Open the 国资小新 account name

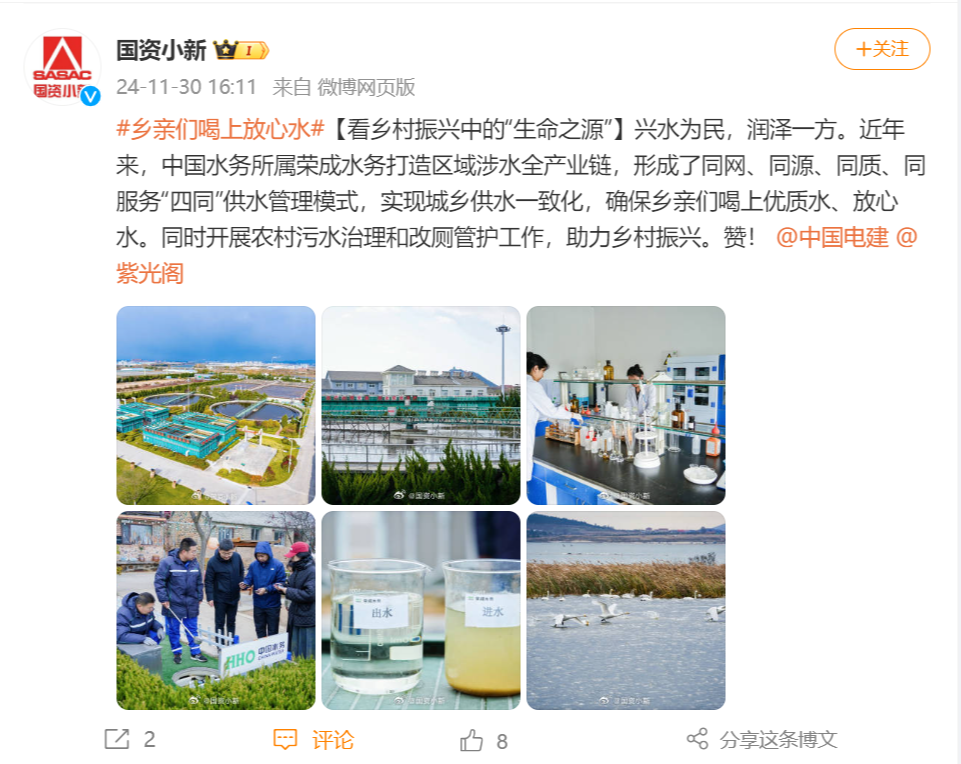[x=161, y=50]
